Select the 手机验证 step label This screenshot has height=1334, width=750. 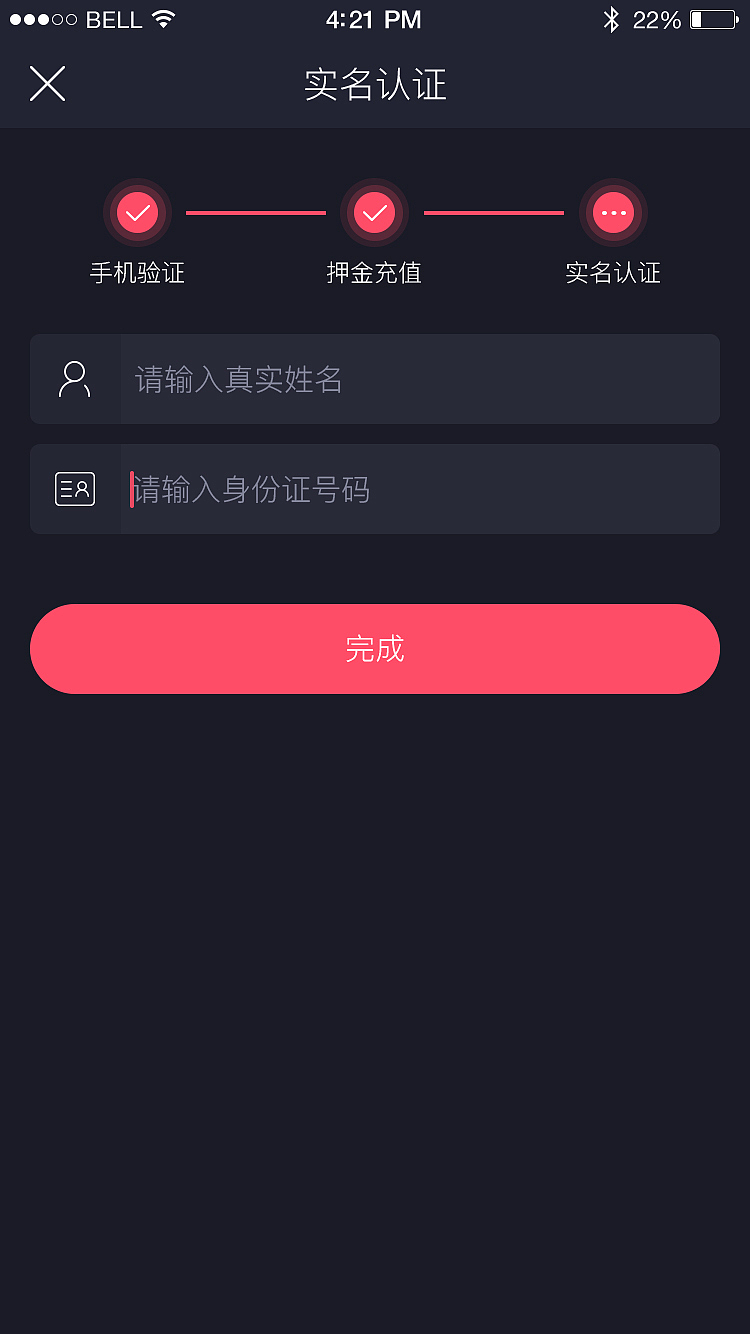(x=137, y=273)
